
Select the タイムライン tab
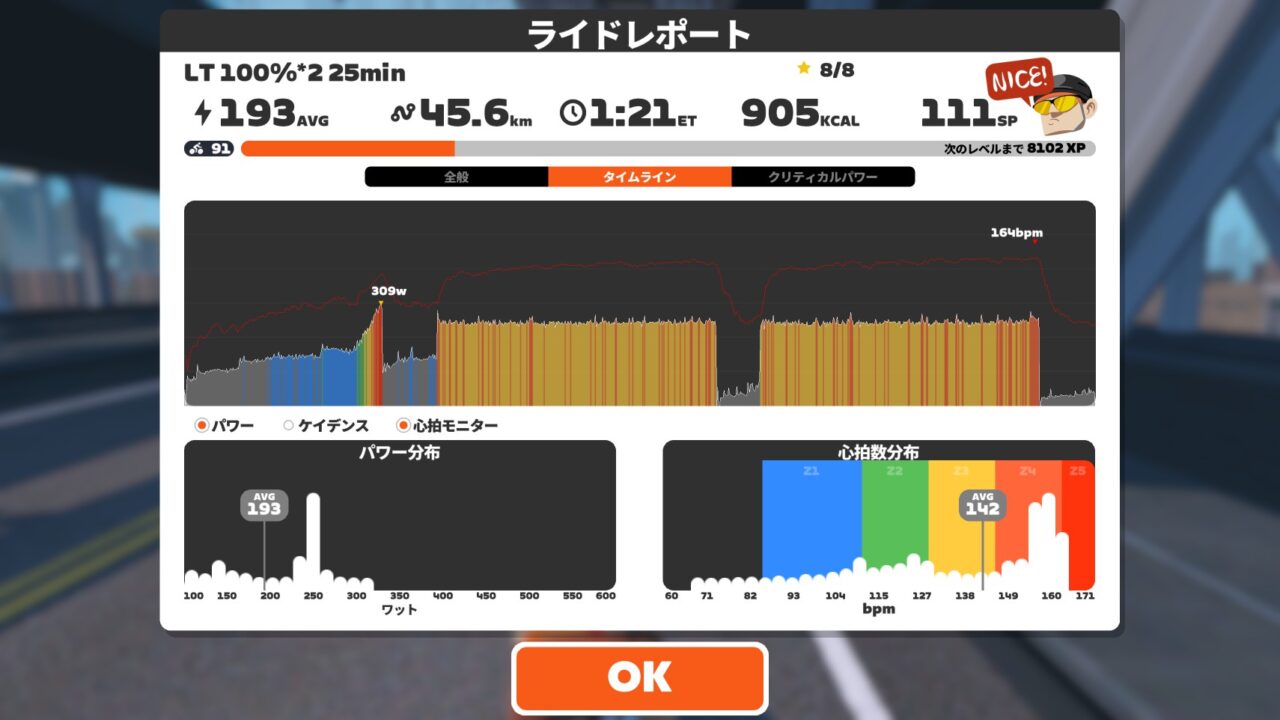coord(639,177)
